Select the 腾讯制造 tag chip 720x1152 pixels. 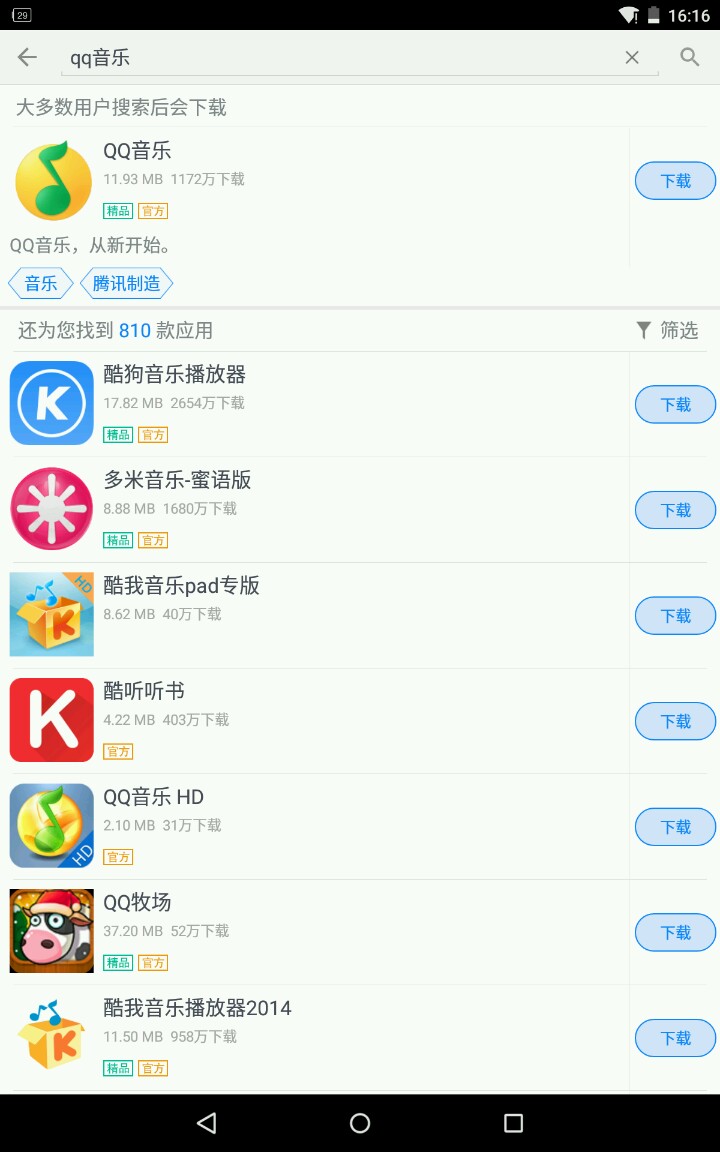pos(127,284)
